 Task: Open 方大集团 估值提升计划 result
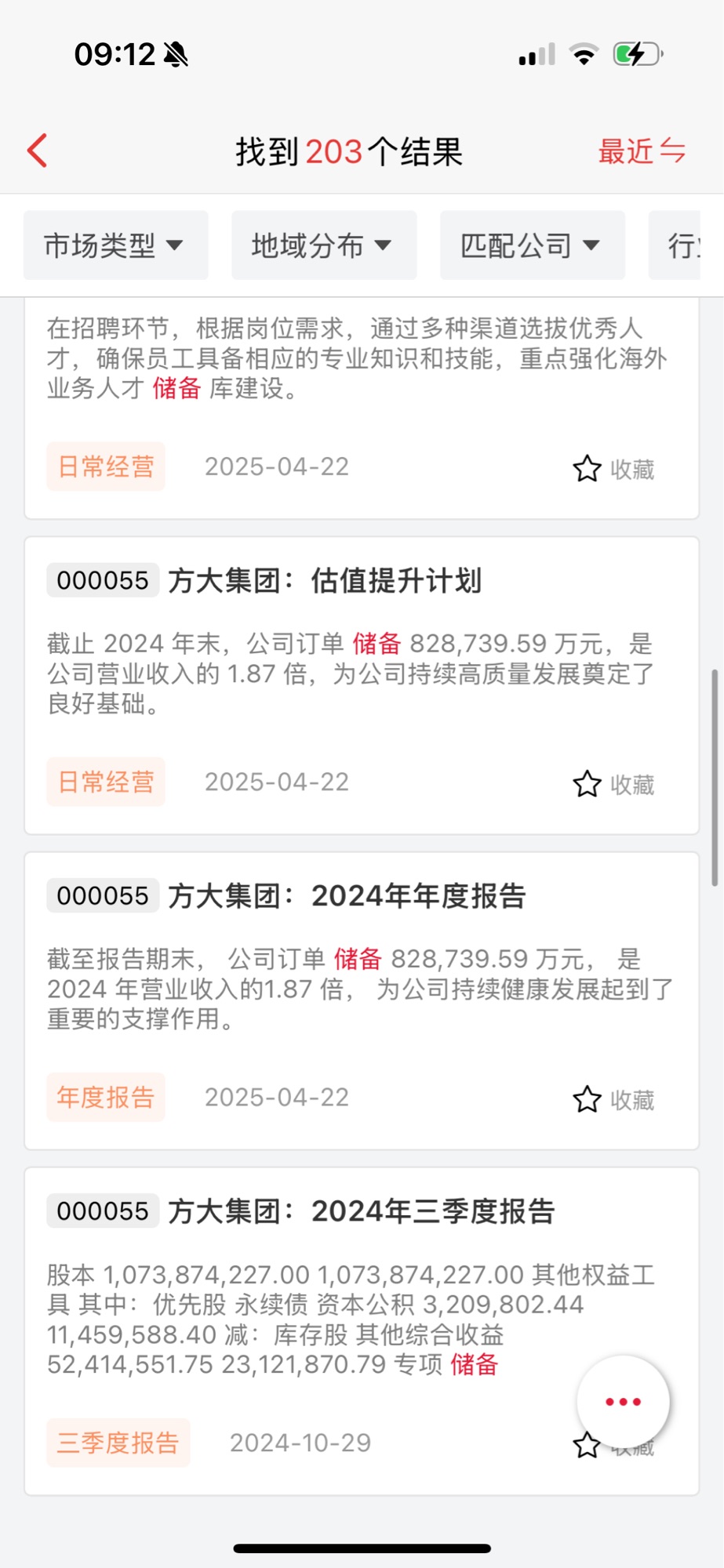[x=324, y=581]
